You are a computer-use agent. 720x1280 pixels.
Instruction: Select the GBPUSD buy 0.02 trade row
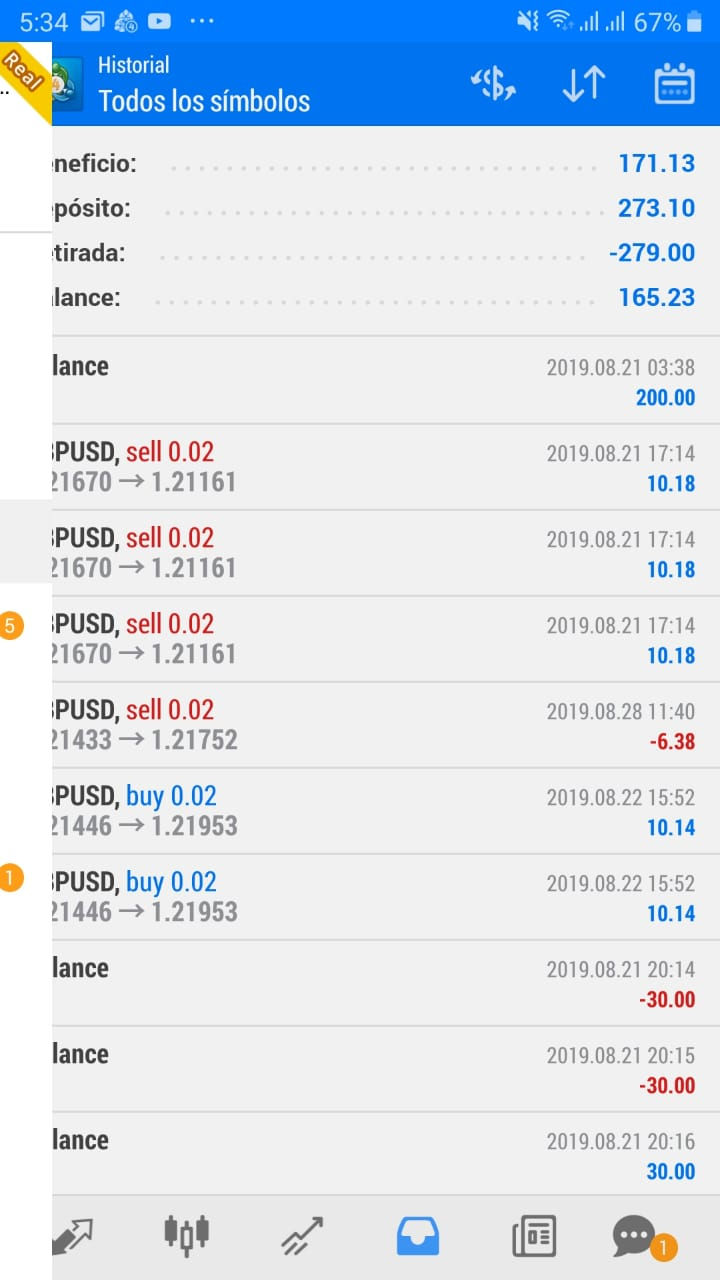360,810
